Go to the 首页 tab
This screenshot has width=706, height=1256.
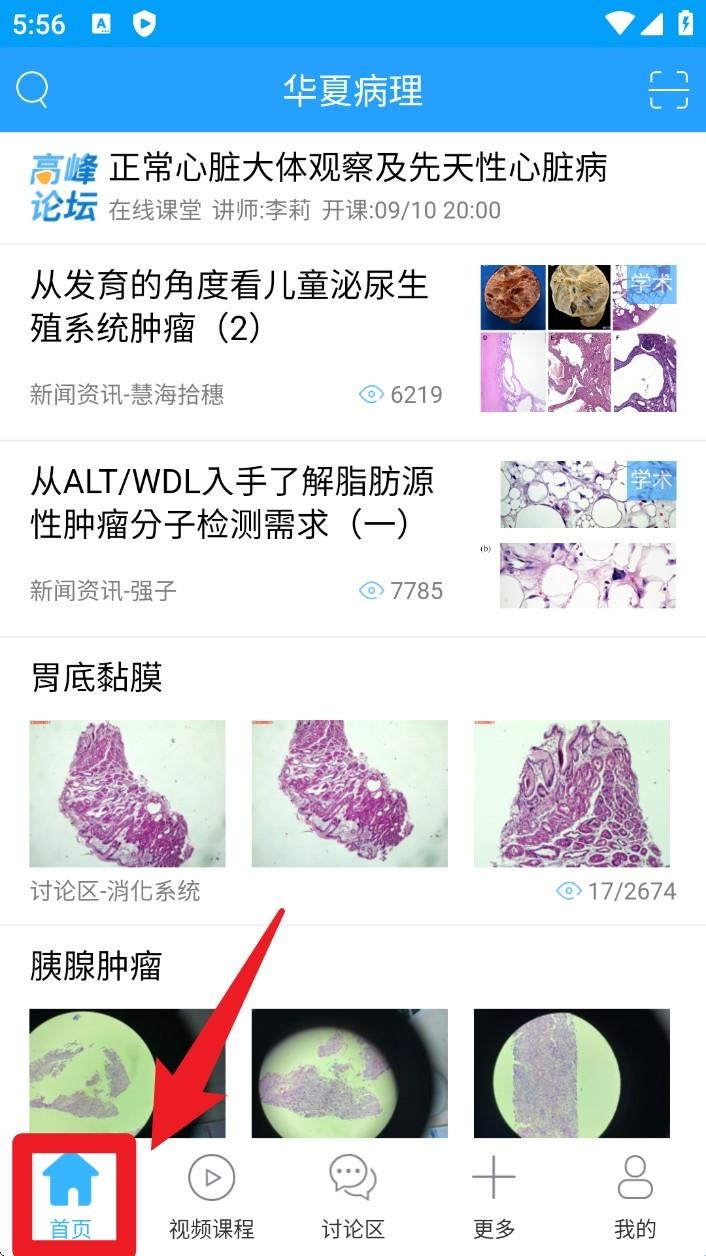pyautogui.click(x=71, y=1194)
